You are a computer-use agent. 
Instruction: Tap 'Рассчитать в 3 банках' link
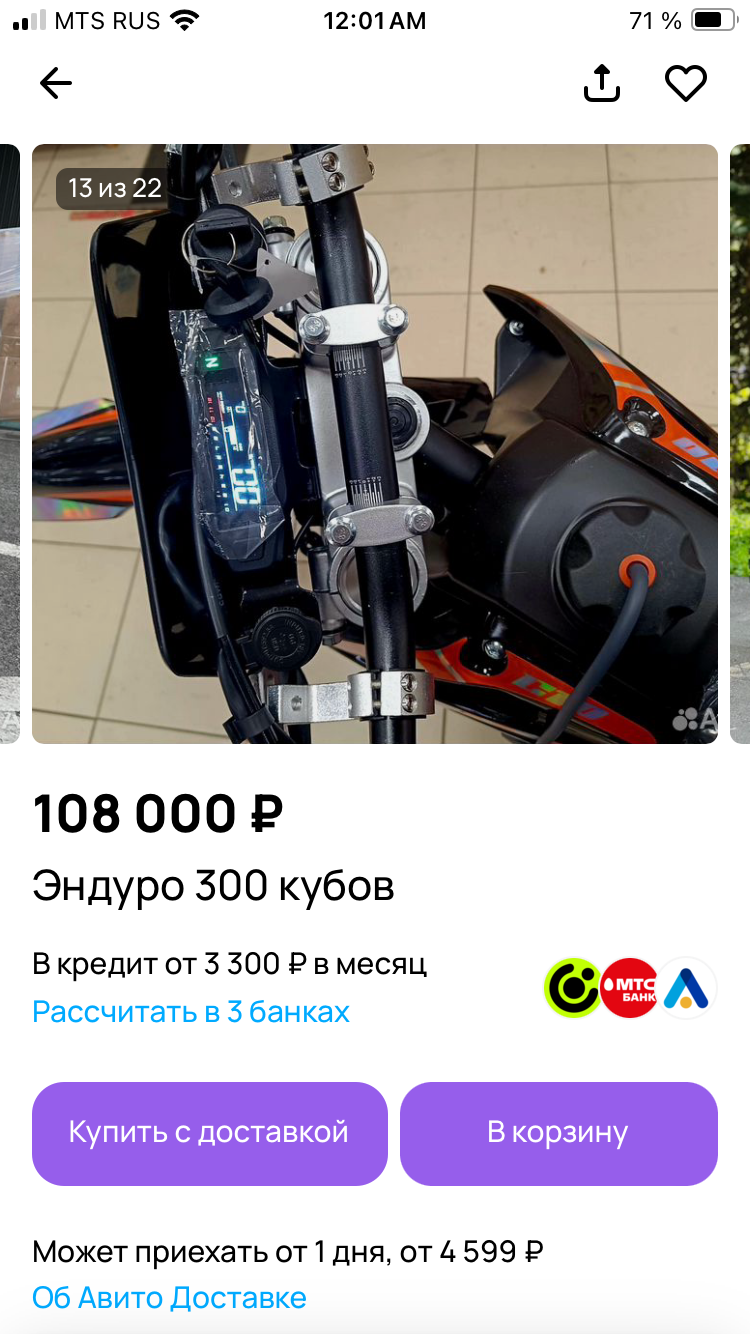[x=191, y=1012]
